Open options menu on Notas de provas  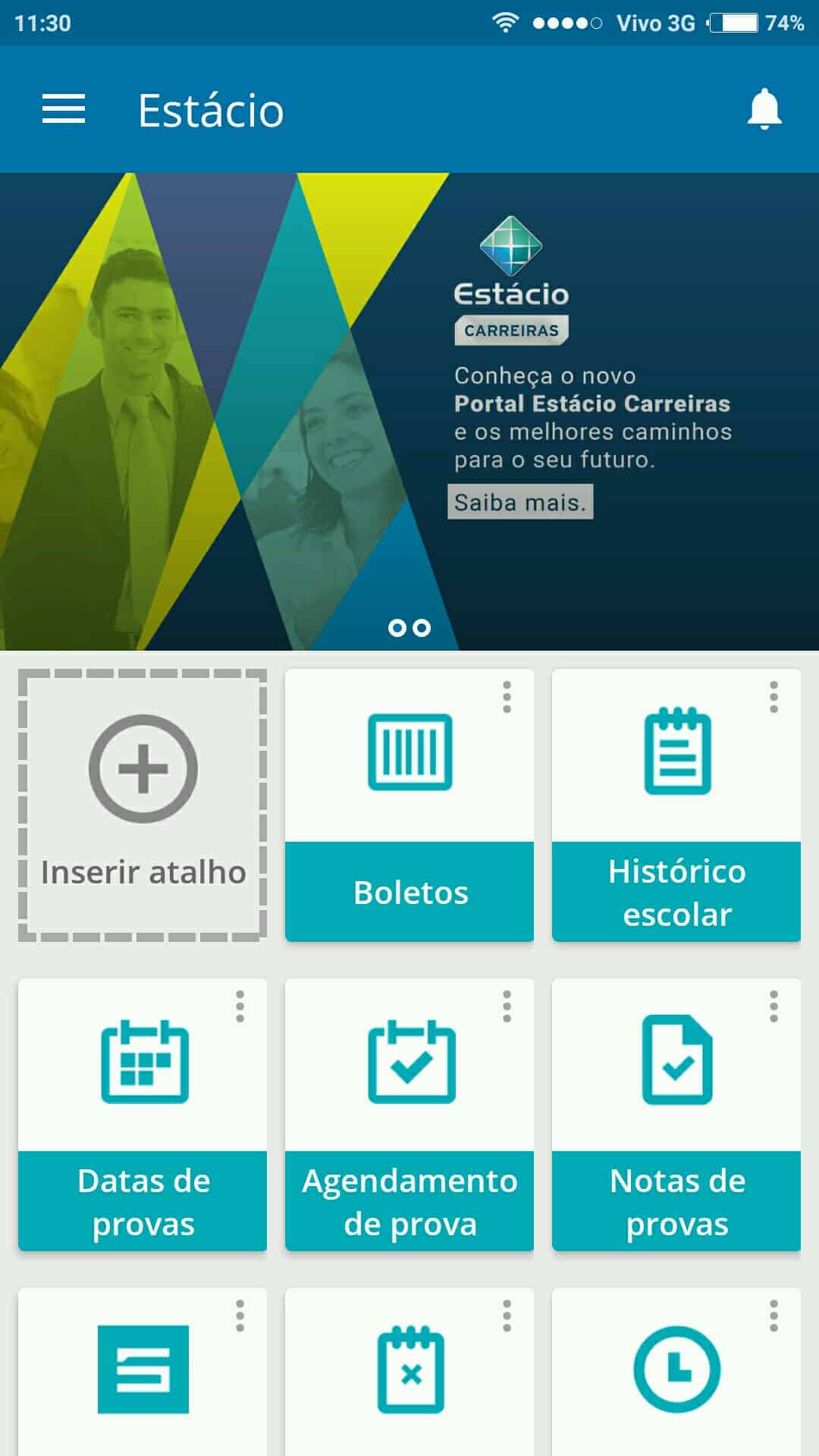tap(773, 1006)
